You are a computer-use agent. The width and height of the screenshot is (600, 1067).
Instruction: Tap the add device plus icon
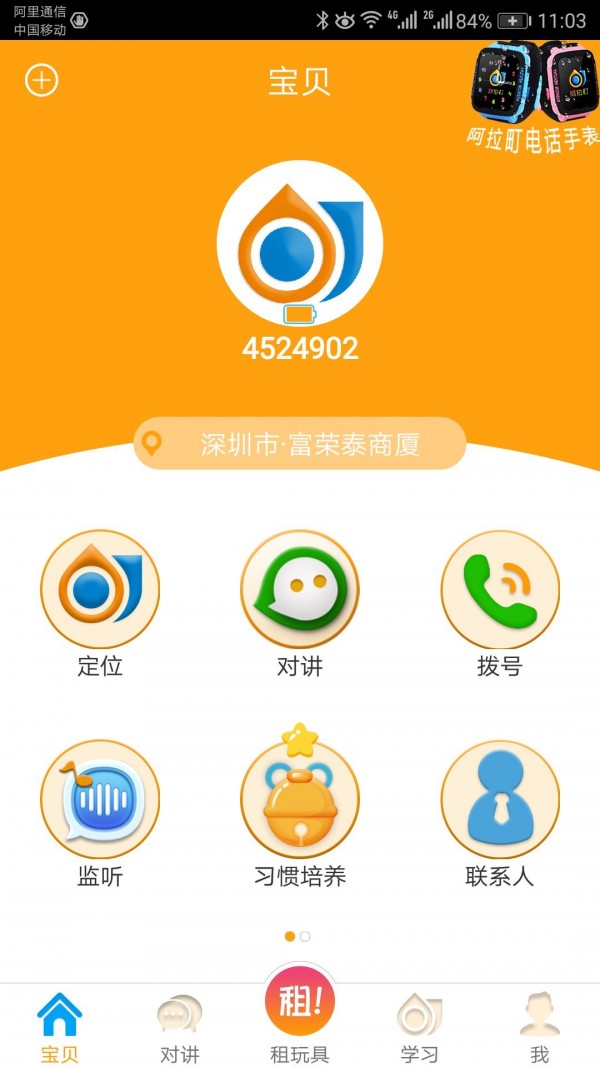[x=41, y=81]
